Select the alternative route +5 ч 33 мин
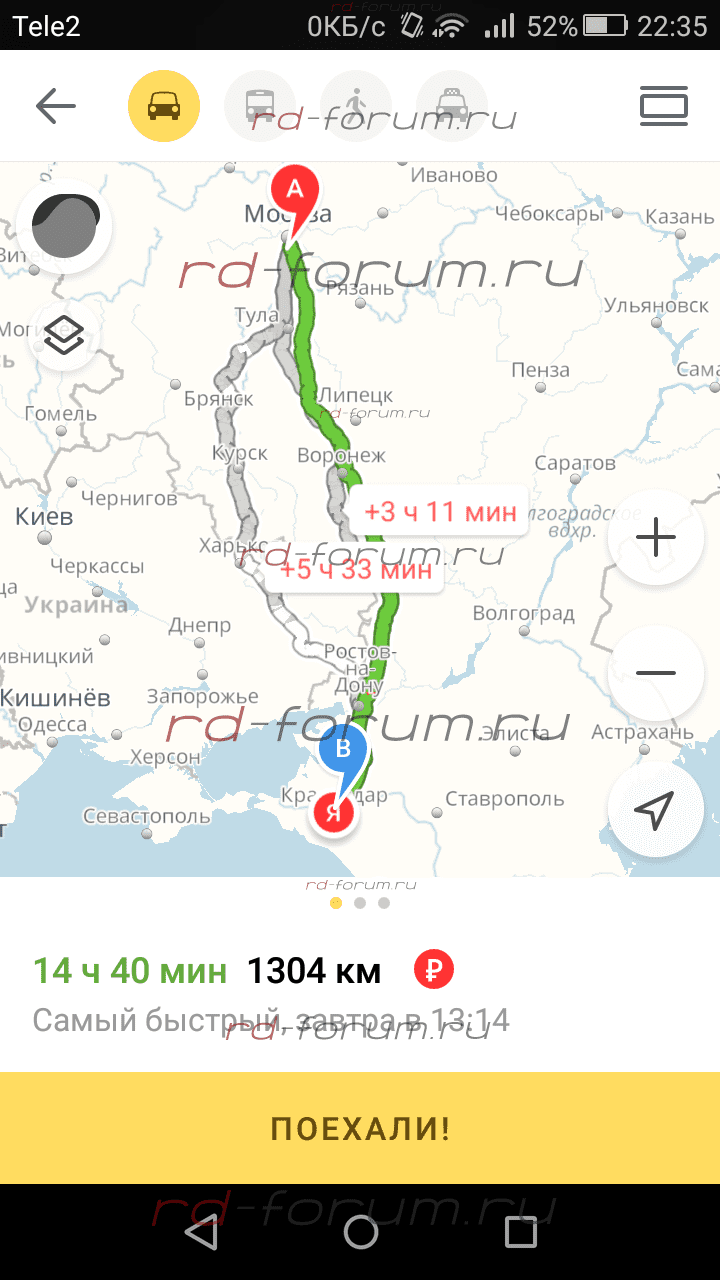The height and width of the screenshot is (1280, 720). pos(356,570)
